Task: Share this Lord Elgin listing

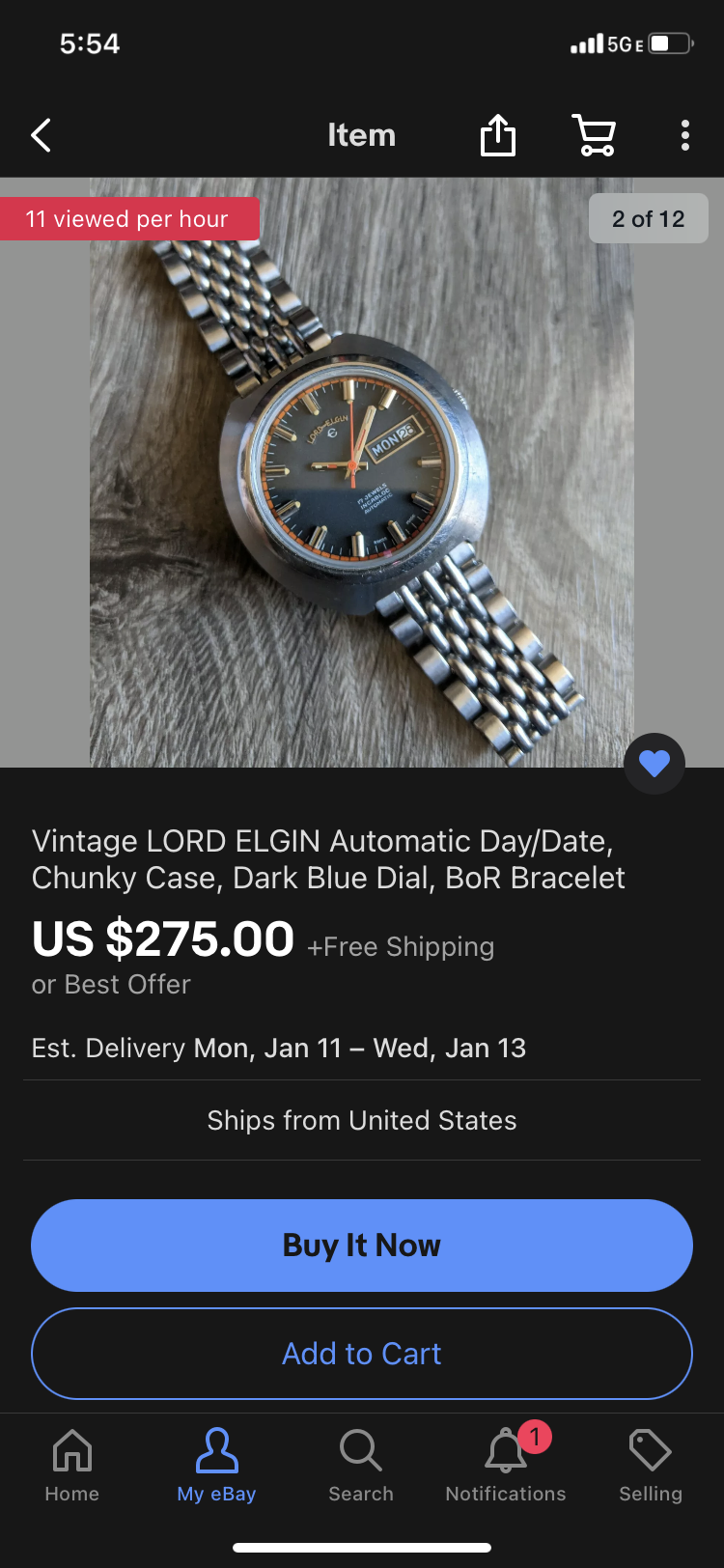Action: (498, 135)
